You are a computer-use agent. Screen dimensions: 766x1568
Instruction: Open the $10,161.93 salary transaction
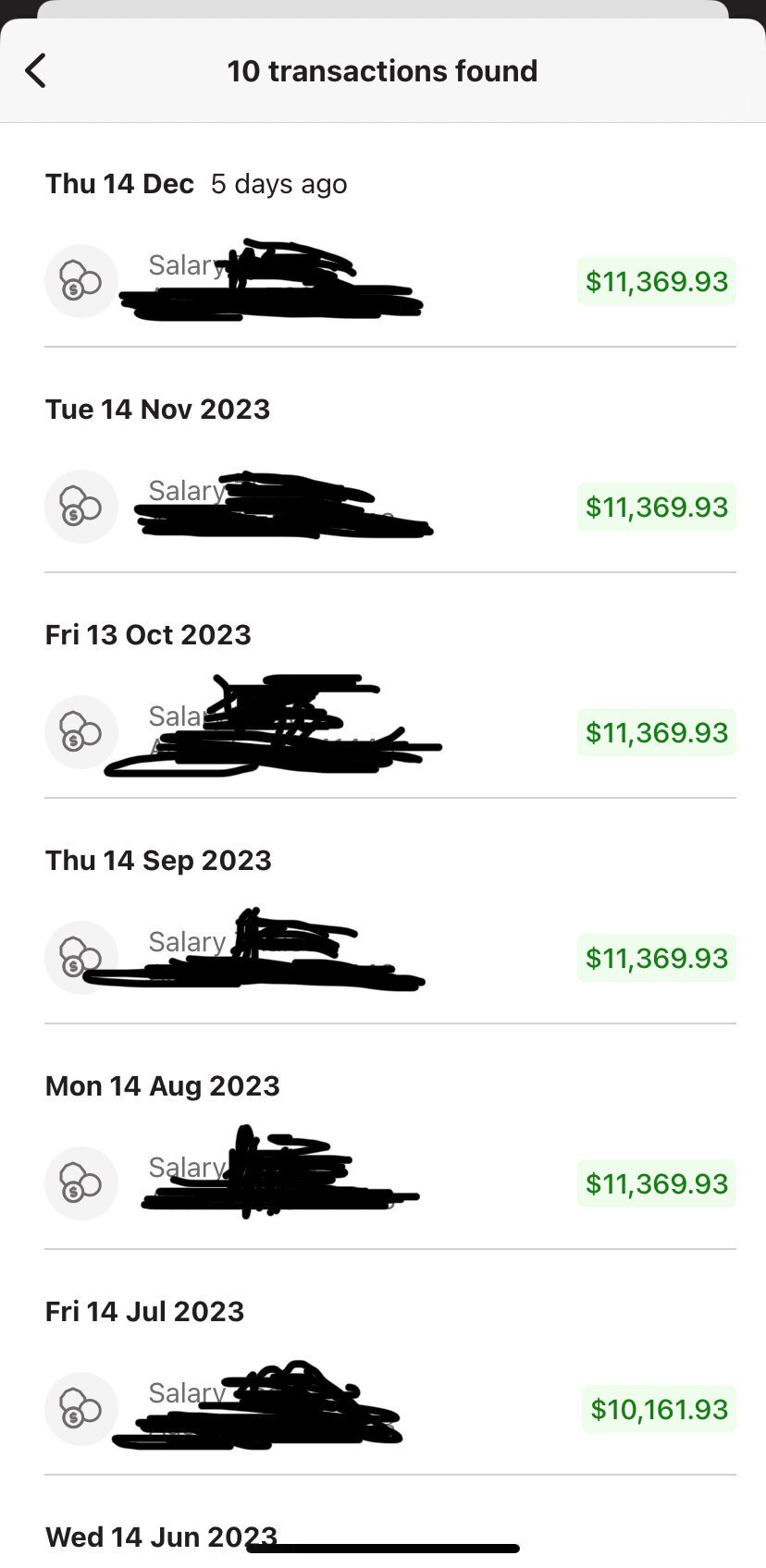(x=389, y=1409)
